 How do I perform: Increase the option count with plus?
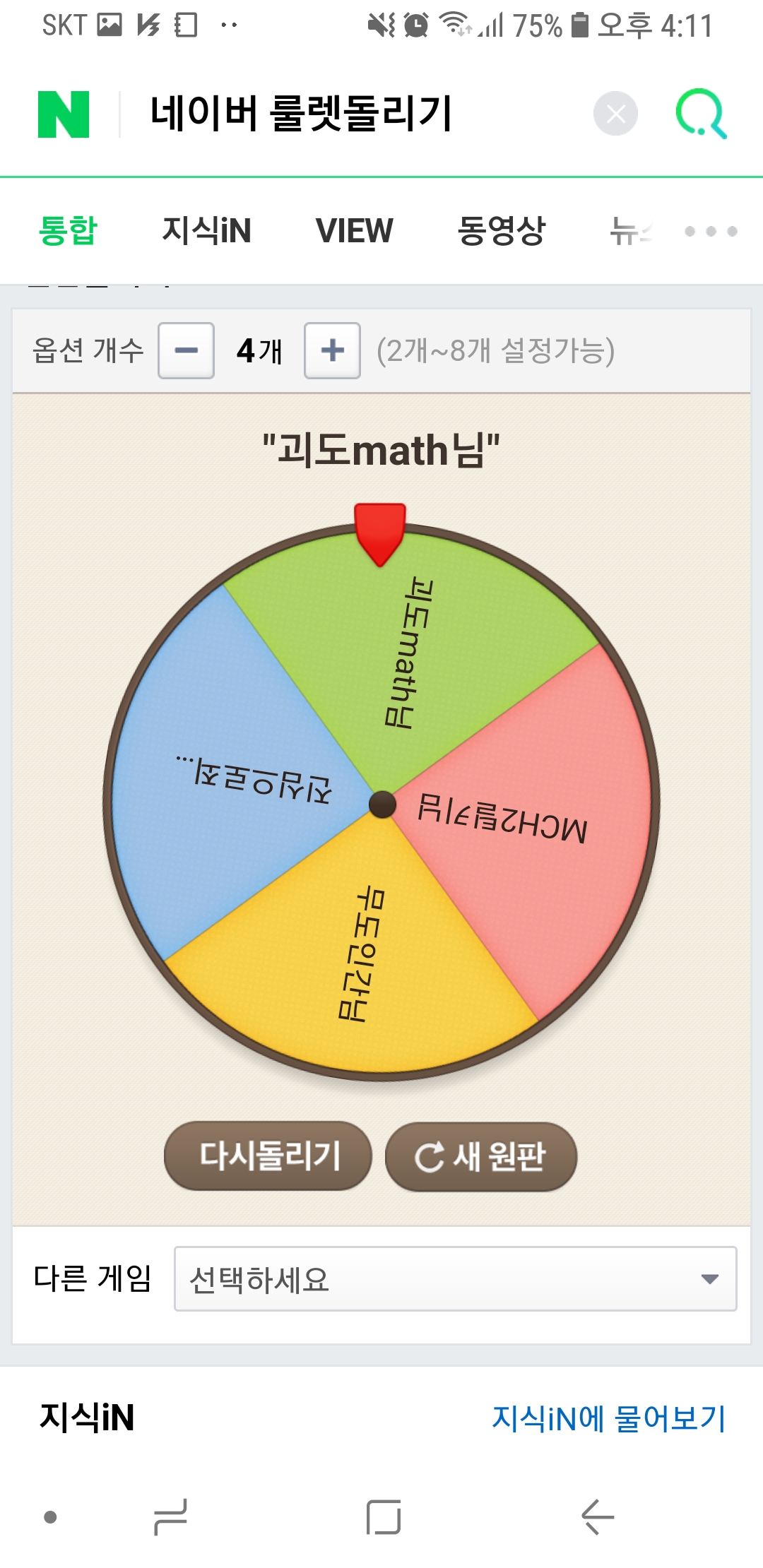pos(332,350)
